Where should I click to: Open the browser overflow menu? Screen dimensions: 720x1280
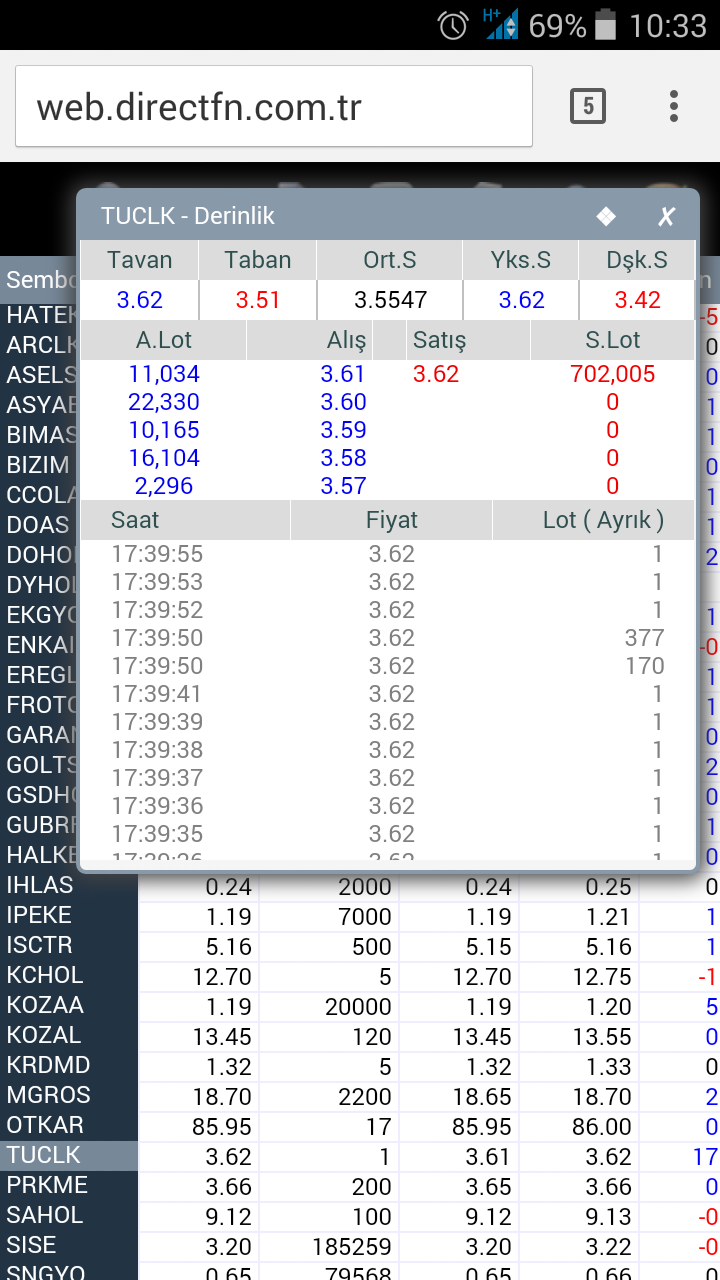click(x=674, y=106)
